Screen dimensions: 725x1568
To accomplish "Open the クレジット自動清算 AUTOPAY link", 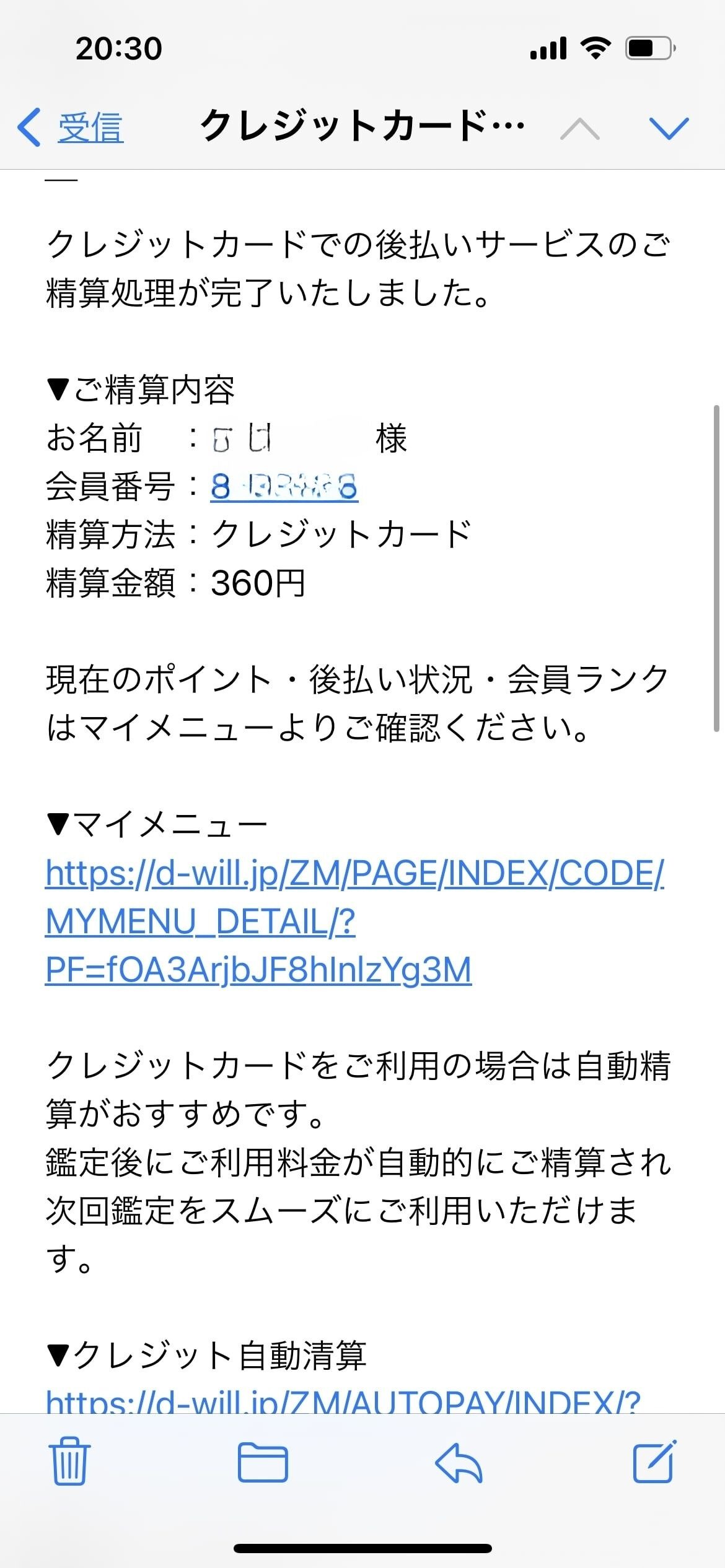I will (x=343, y=1402).
